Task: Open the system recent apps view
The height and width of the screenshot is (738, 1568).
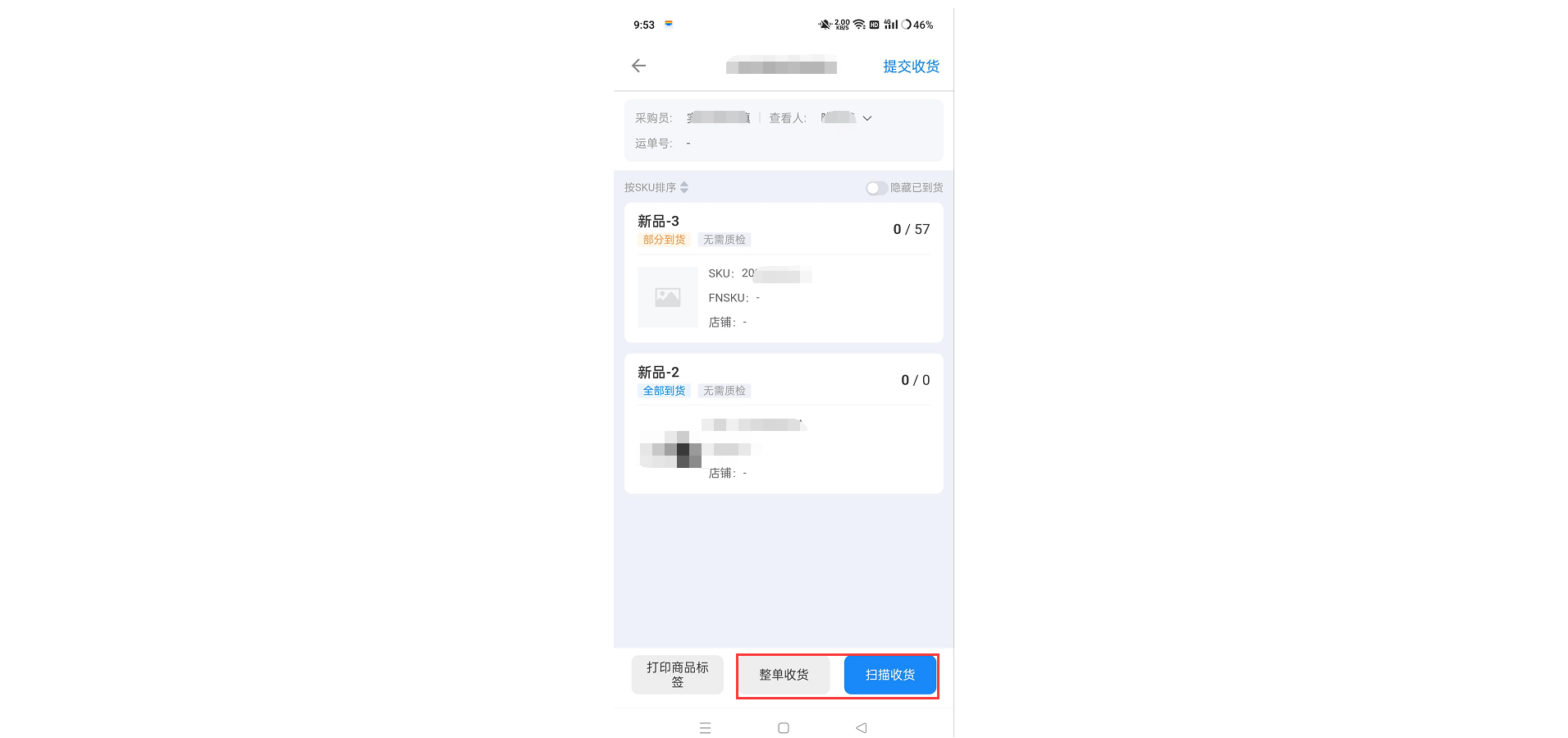Action: [x=705, y=728]
